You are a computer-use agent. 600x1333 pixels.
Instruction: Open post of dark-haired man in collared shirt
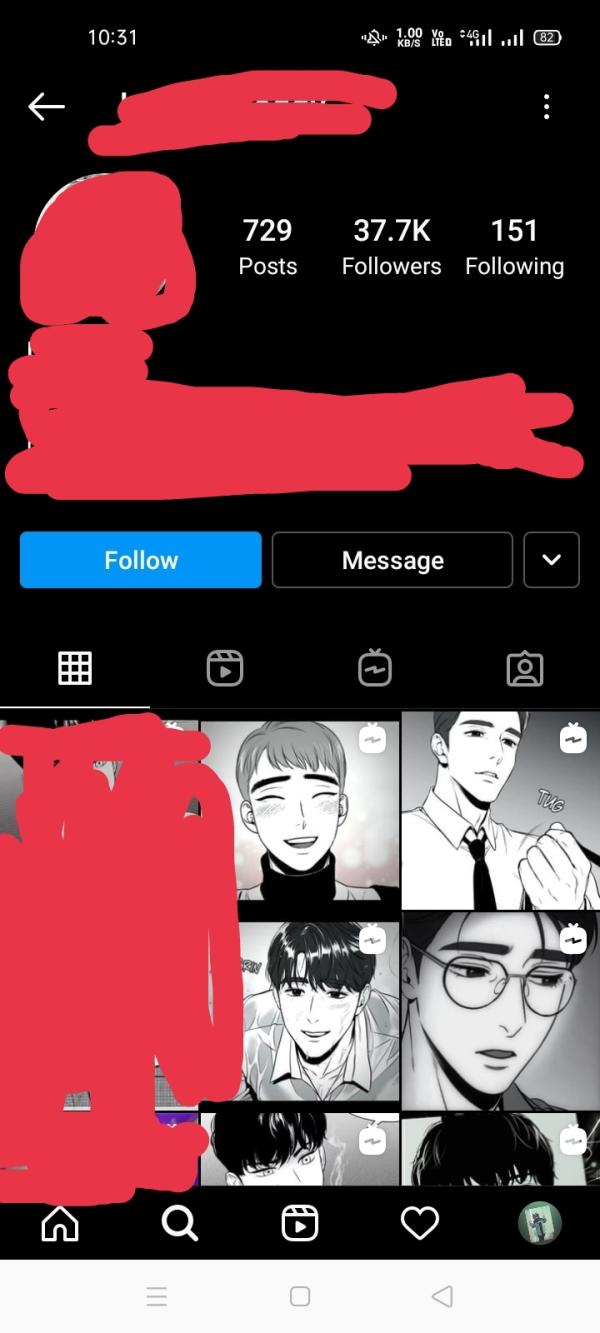click(x=300, y=1010)
